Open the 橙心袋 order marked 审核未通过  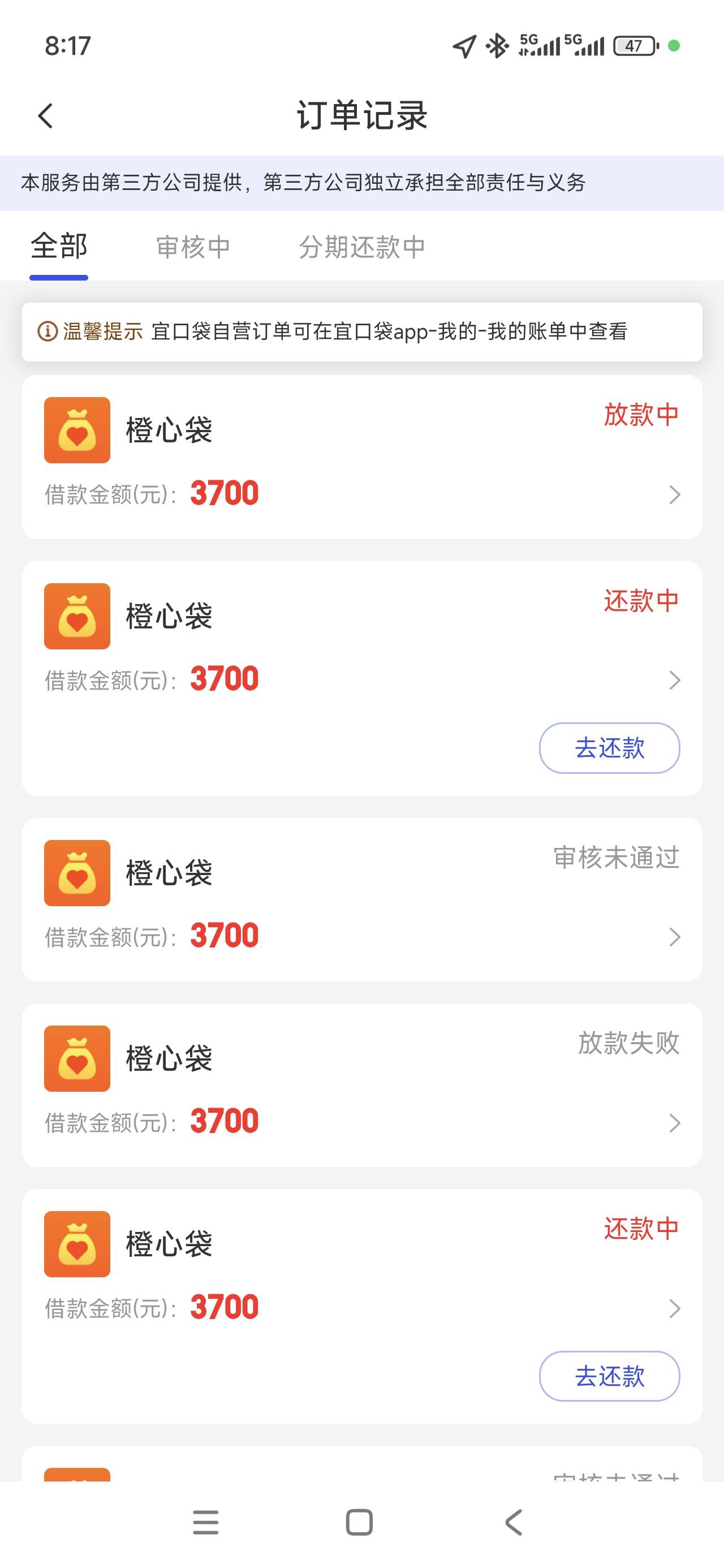pos(361,899)
